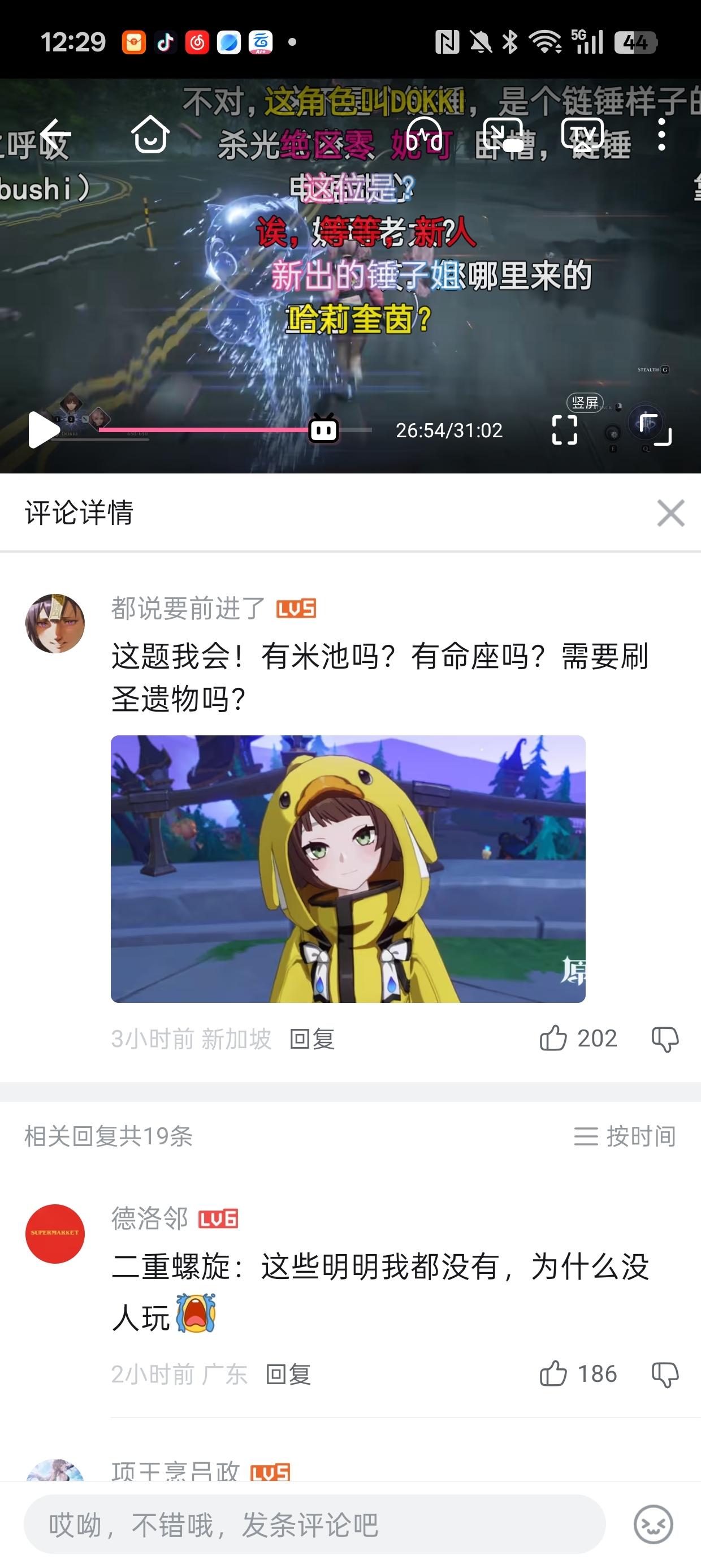Switch to audio-only listening mode
This screenshot has width=701, height=1568.
[424, 134]
